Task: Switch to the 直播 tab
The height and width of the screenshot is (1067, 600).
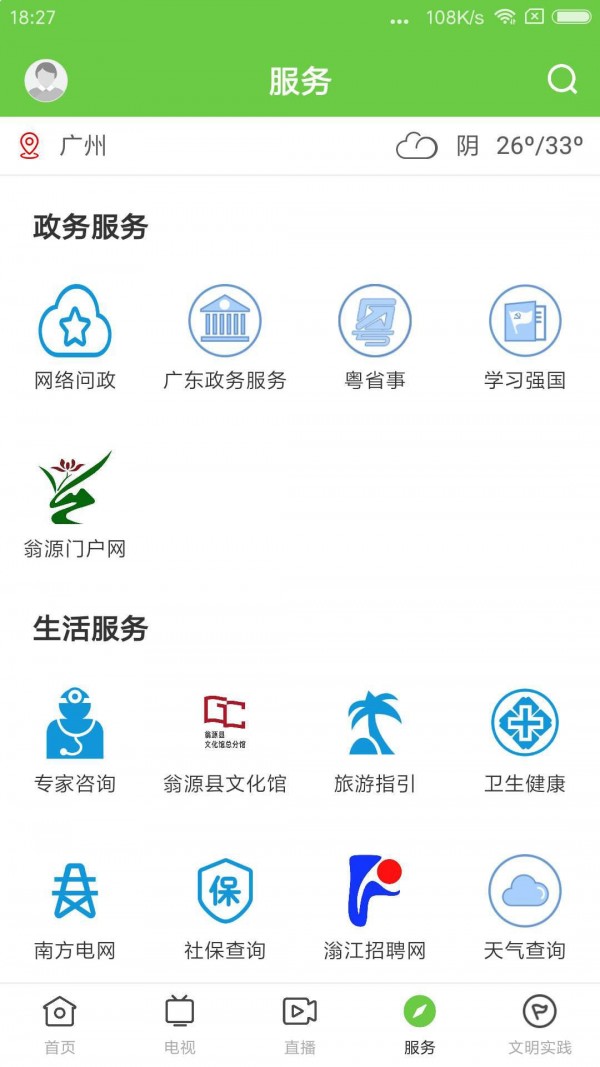Action: pos(300,1024)
